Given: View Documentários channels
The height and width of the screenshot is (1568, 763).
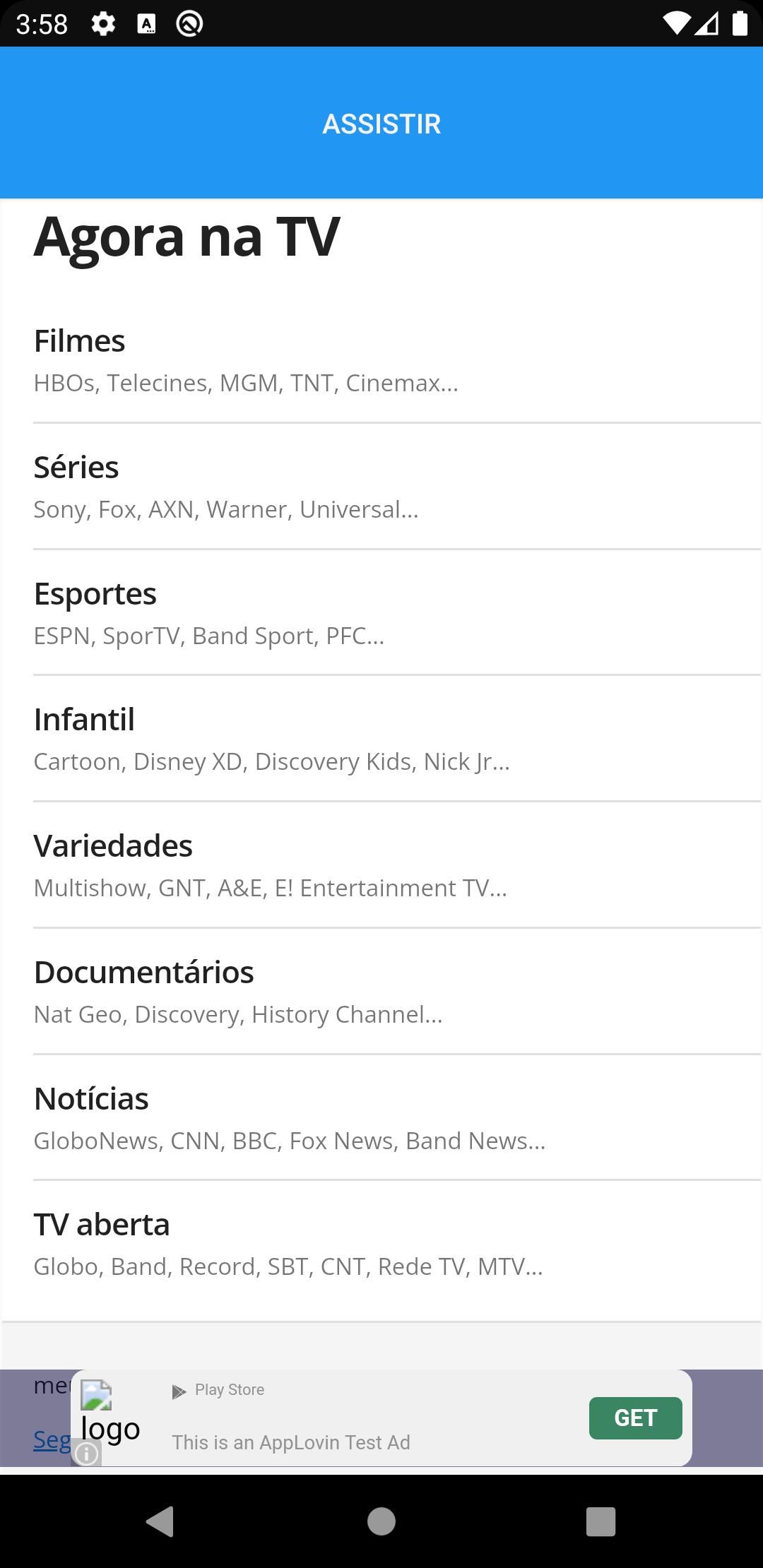Looking at the screenshot, I should coord(381,992).
